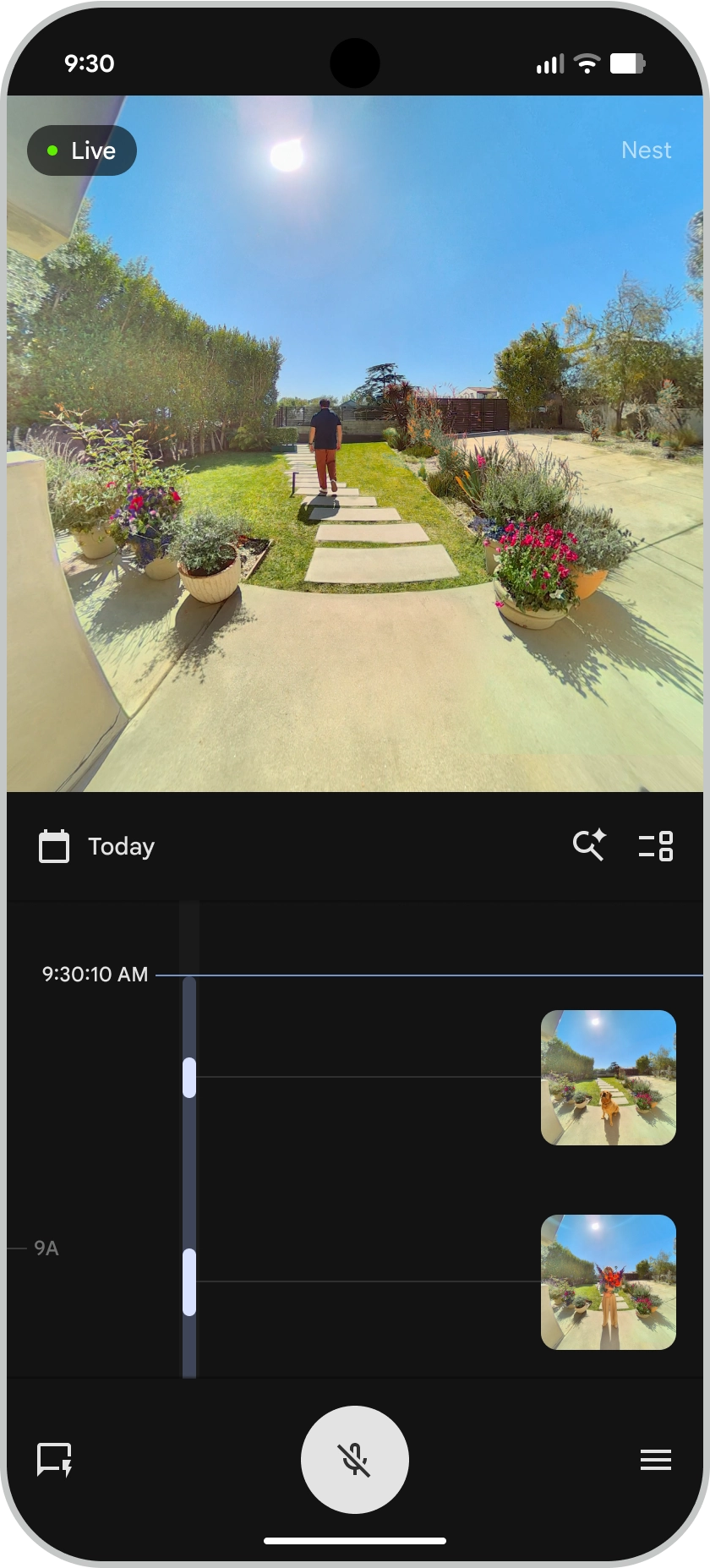Switch to event list view
This screenshot has width=710, height=1568.
pyautogui.click(x=656, y=845)
